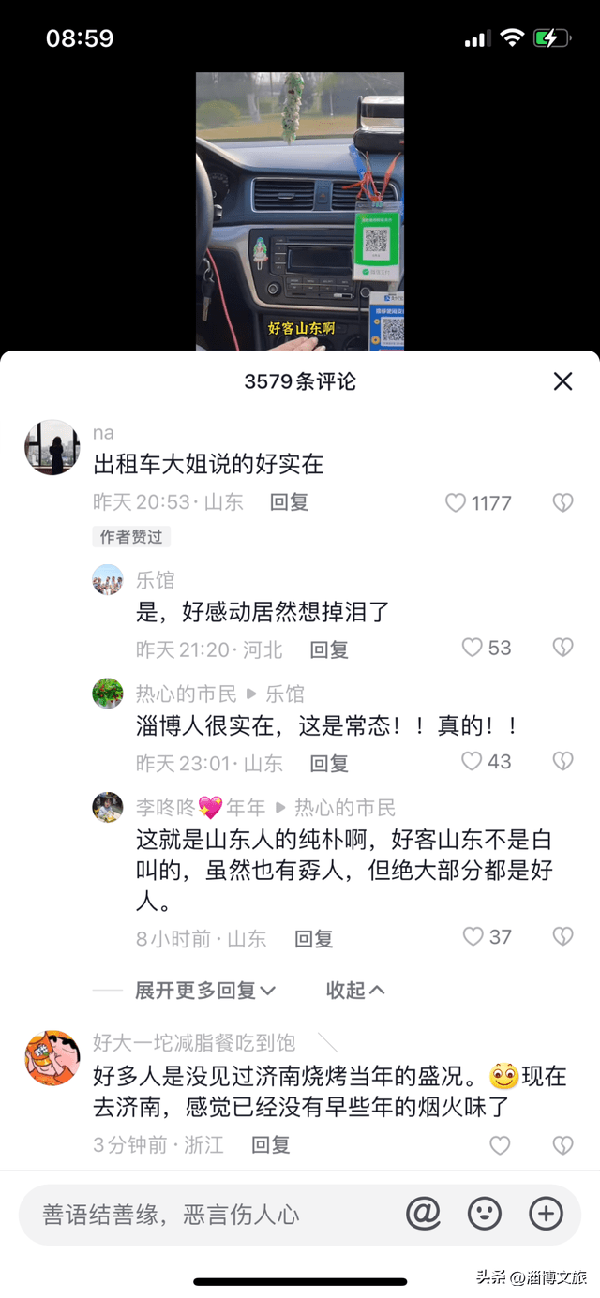Open the emoji picker
The height and width of the screenshot is (1298, 600).
coord(485,1214)
